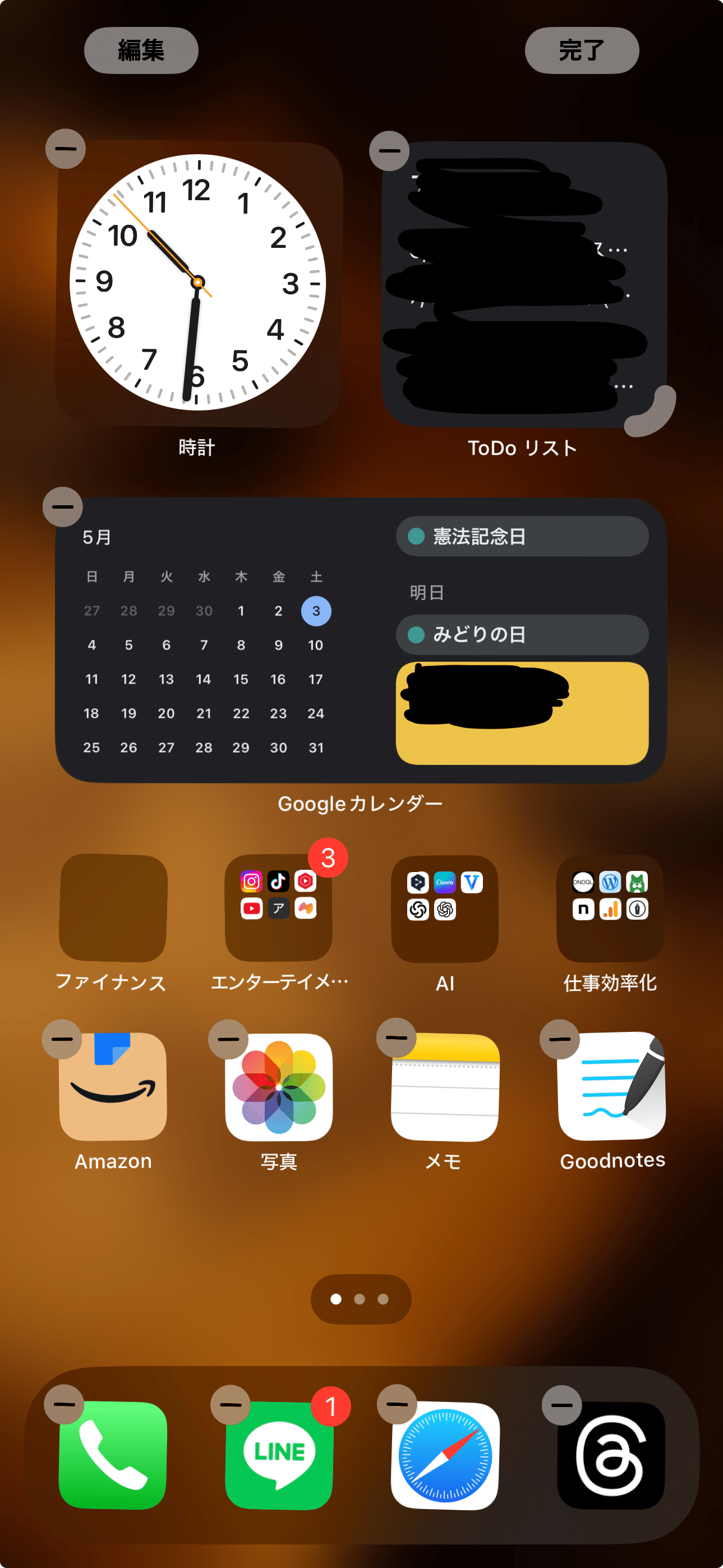
Task: Tap the page indicator dots
Action: click(x=360, y=1299)
